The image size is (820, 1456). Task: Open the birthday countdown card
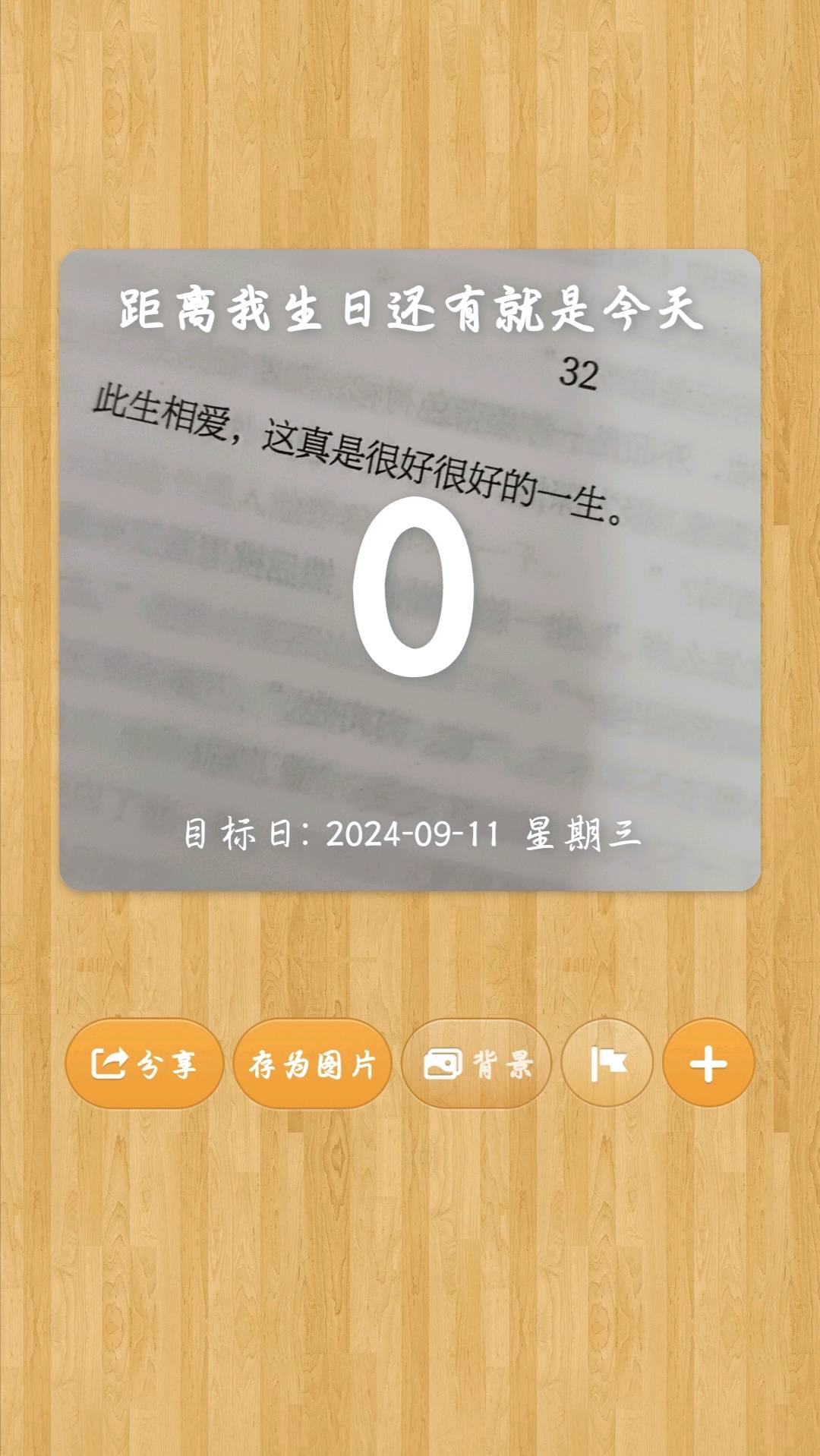(410, 569)
